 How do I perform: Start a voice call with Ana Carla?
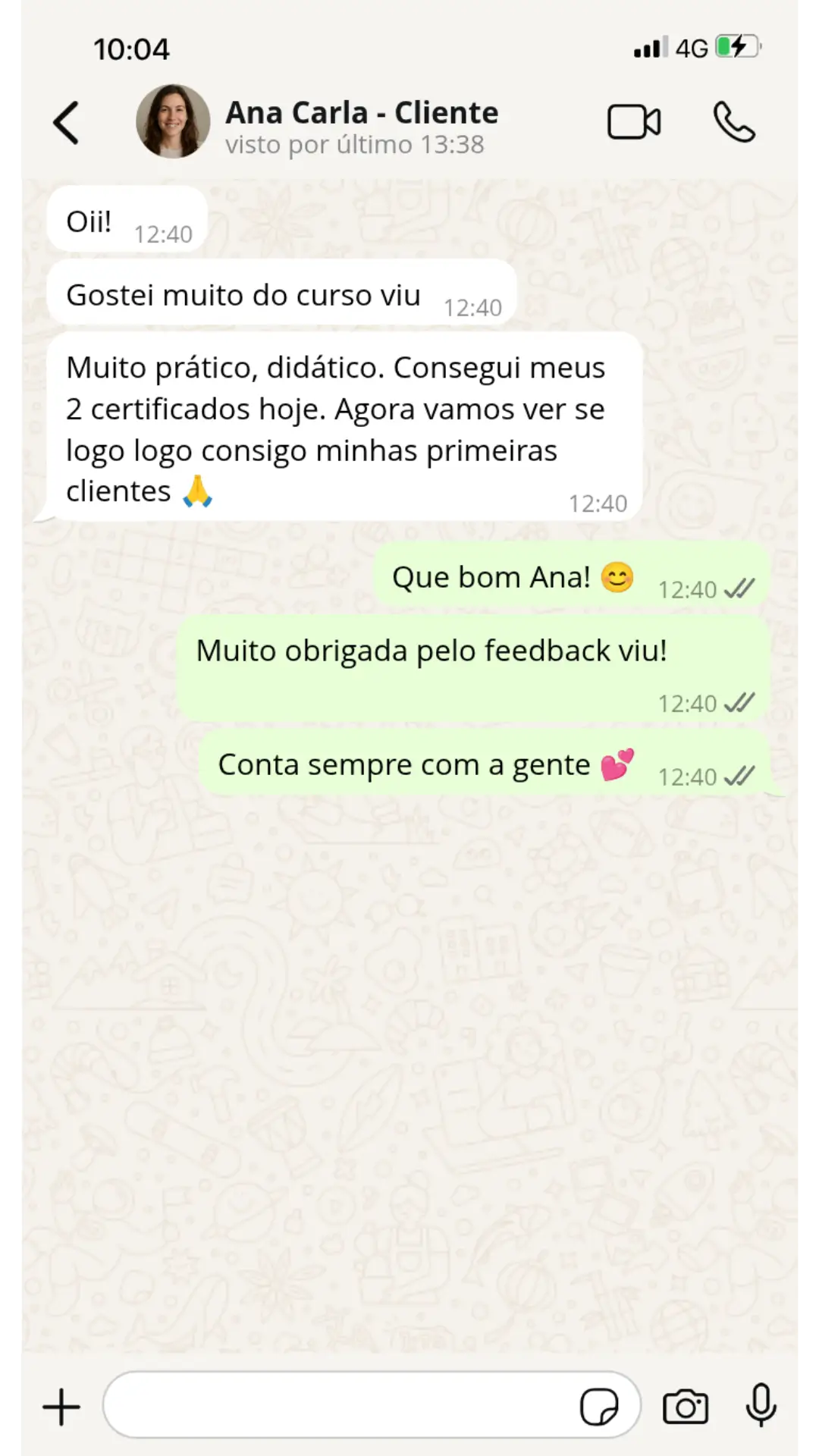[x=733, y=122]
